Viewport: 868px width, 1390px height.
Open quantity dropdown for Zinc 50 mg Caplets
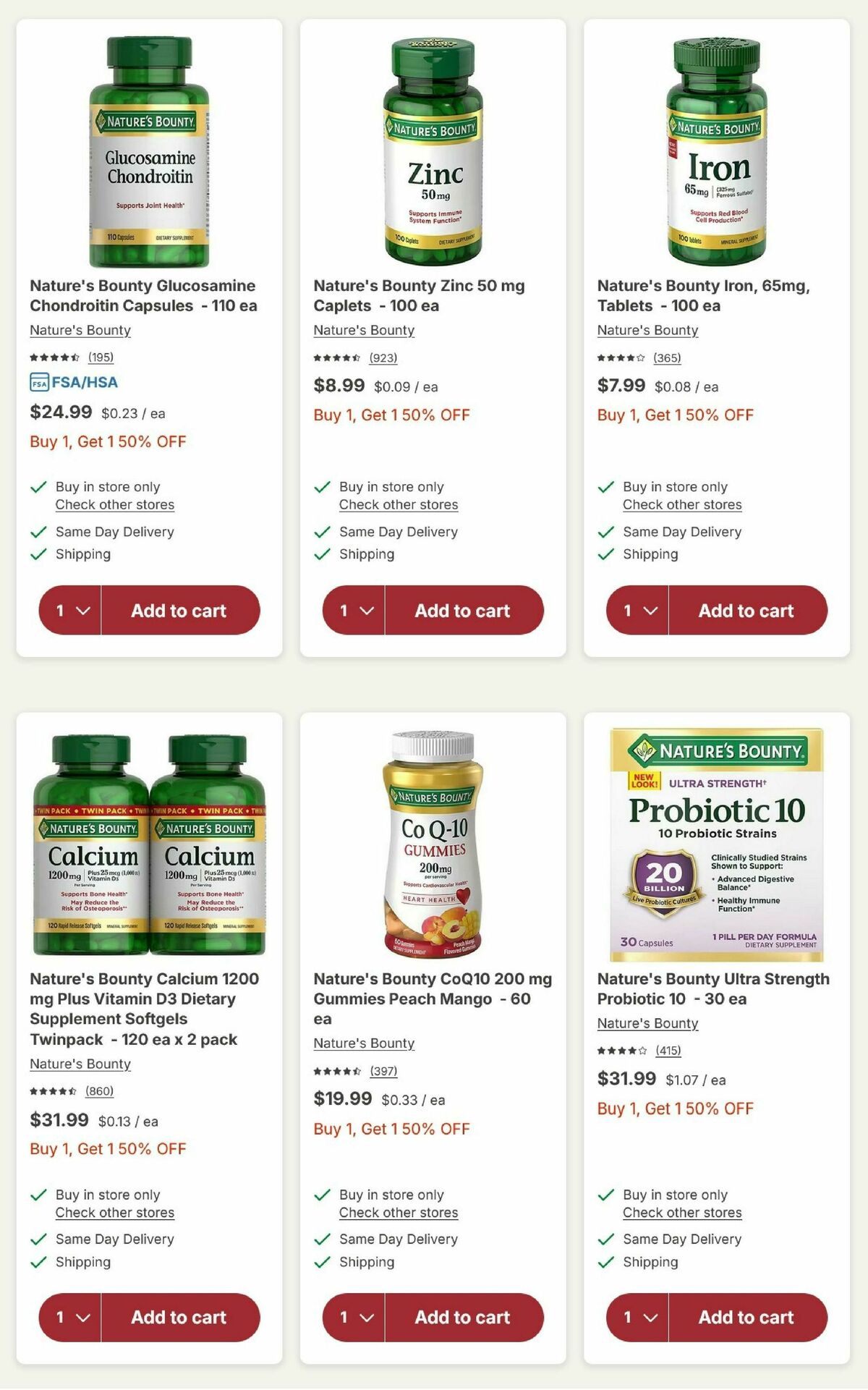coord(356,611)
